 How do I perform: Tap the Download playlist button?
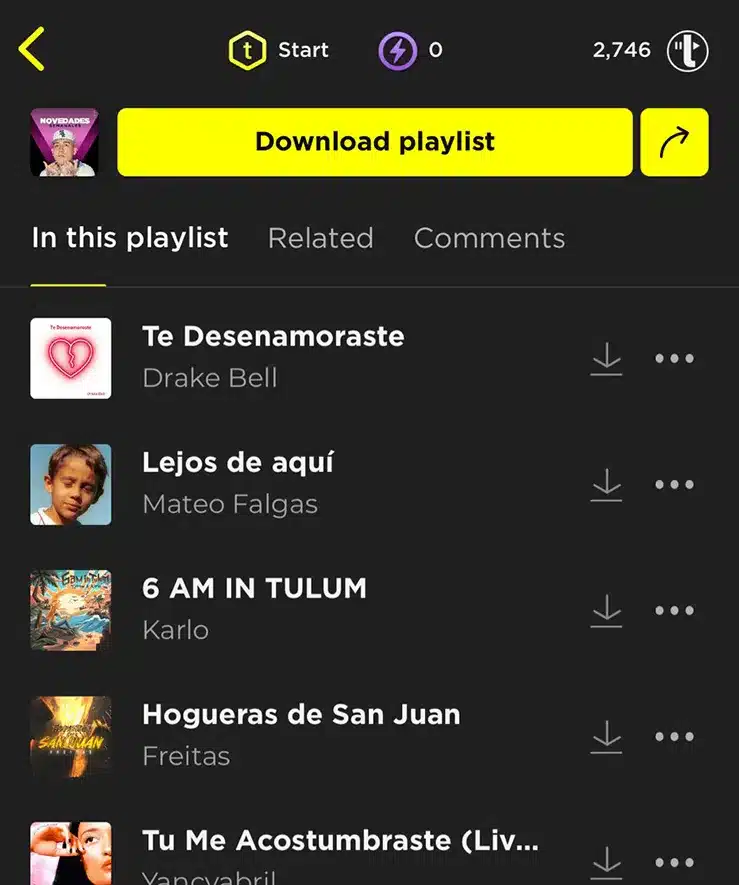[375, 142]
